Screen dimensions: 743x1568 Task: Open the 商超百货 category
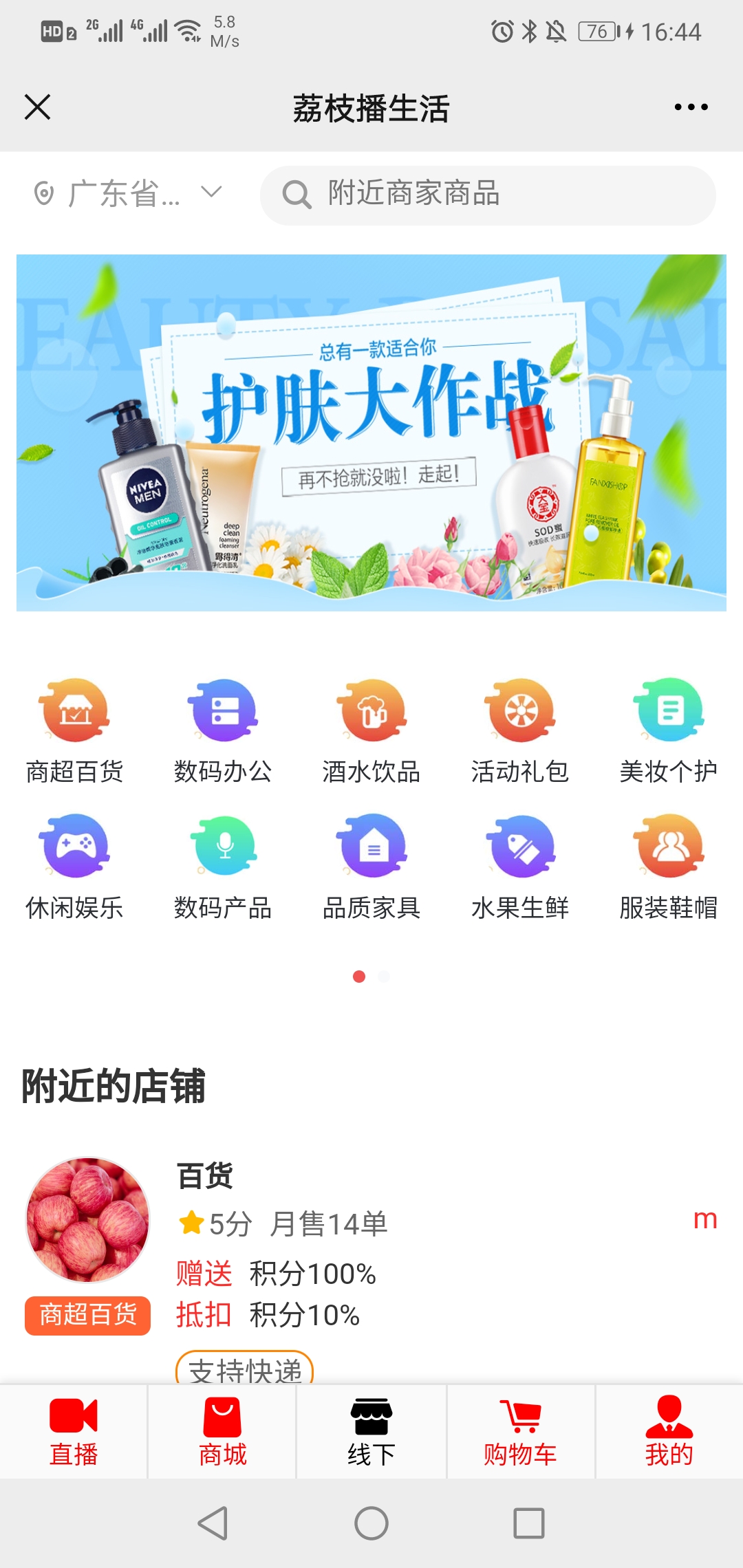(74, 730)
